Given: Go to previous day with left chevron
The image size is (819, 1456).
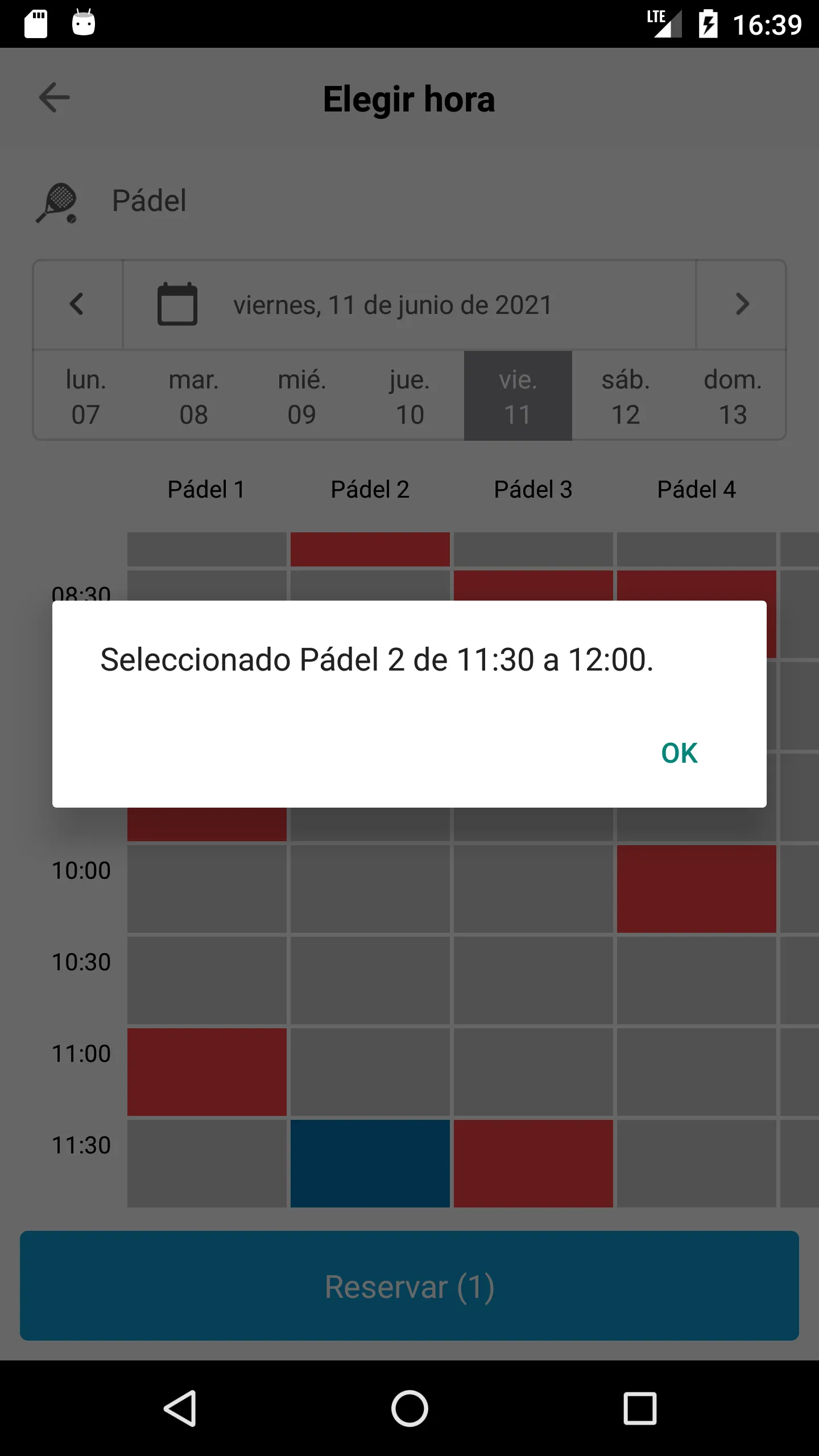Looking at the screenshot, I should [x=78, y=304].
